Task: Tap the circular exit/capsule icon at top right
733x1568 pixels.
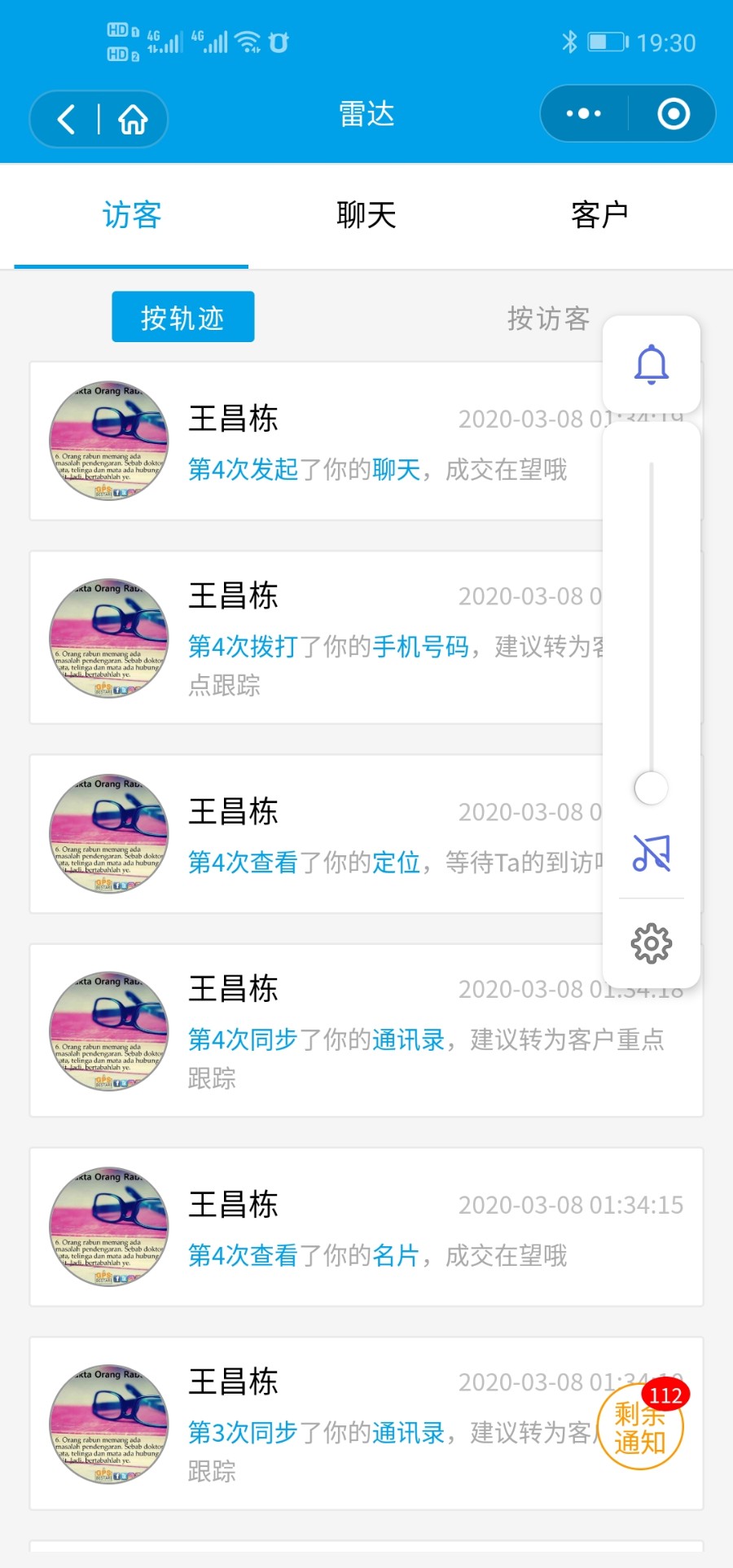Action: [674, 114]
